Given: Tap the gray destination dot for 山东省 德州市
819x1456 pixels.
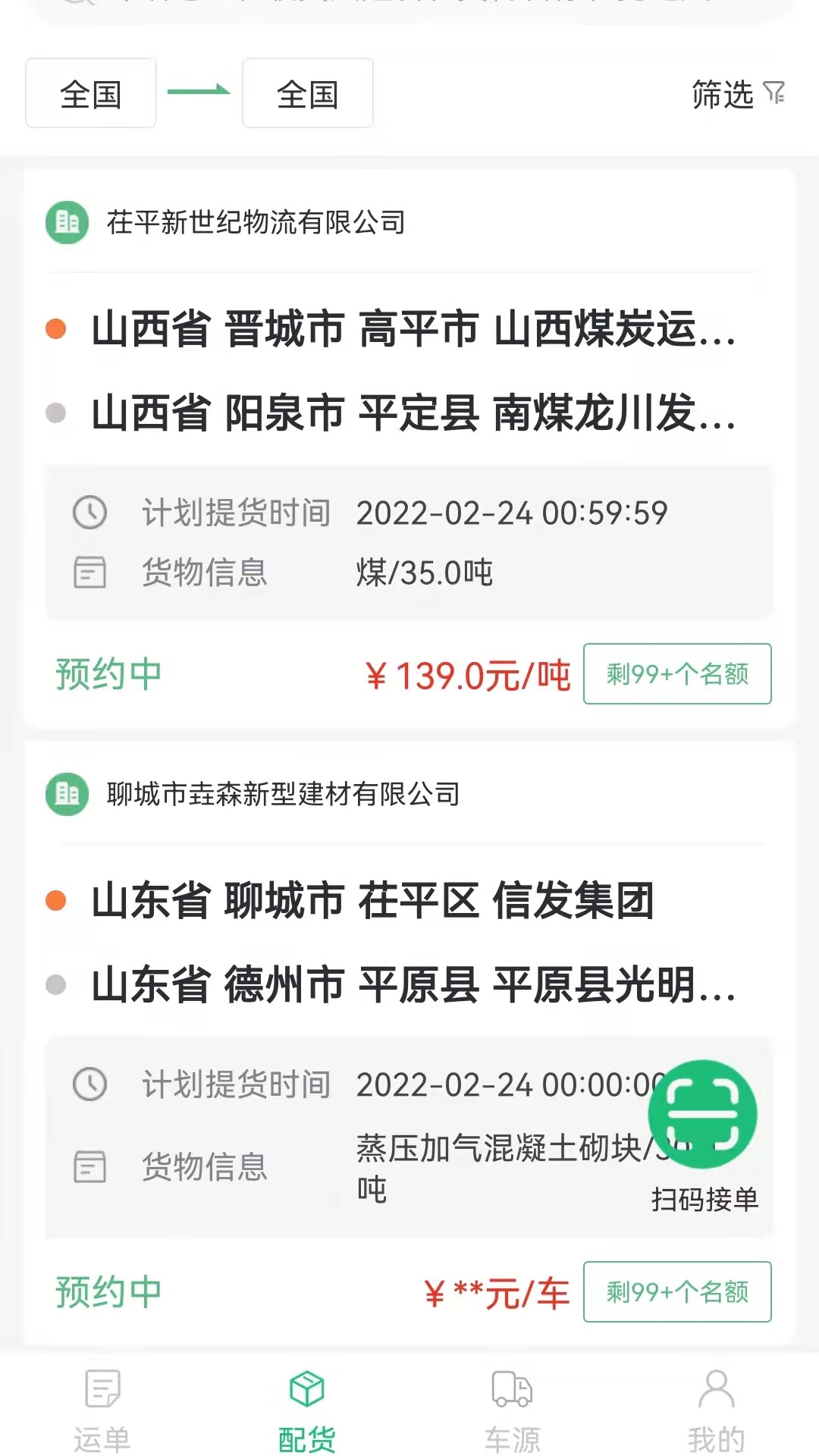Looking at the screenshot, I should [x=55, y=984].
